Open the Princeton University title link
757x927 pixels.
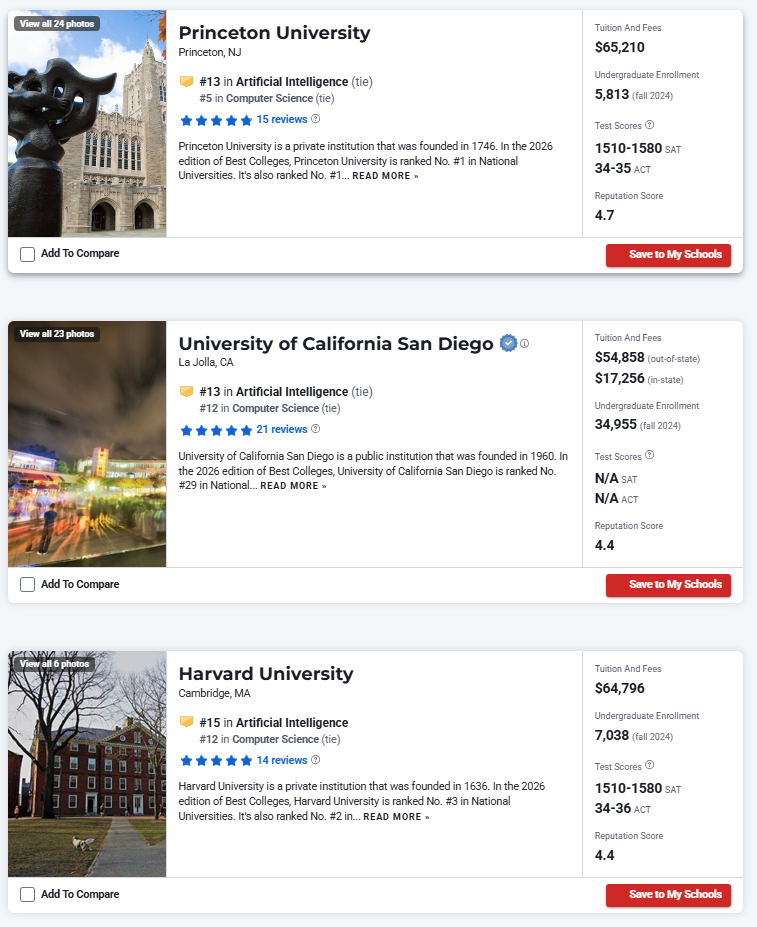point(274,33)
